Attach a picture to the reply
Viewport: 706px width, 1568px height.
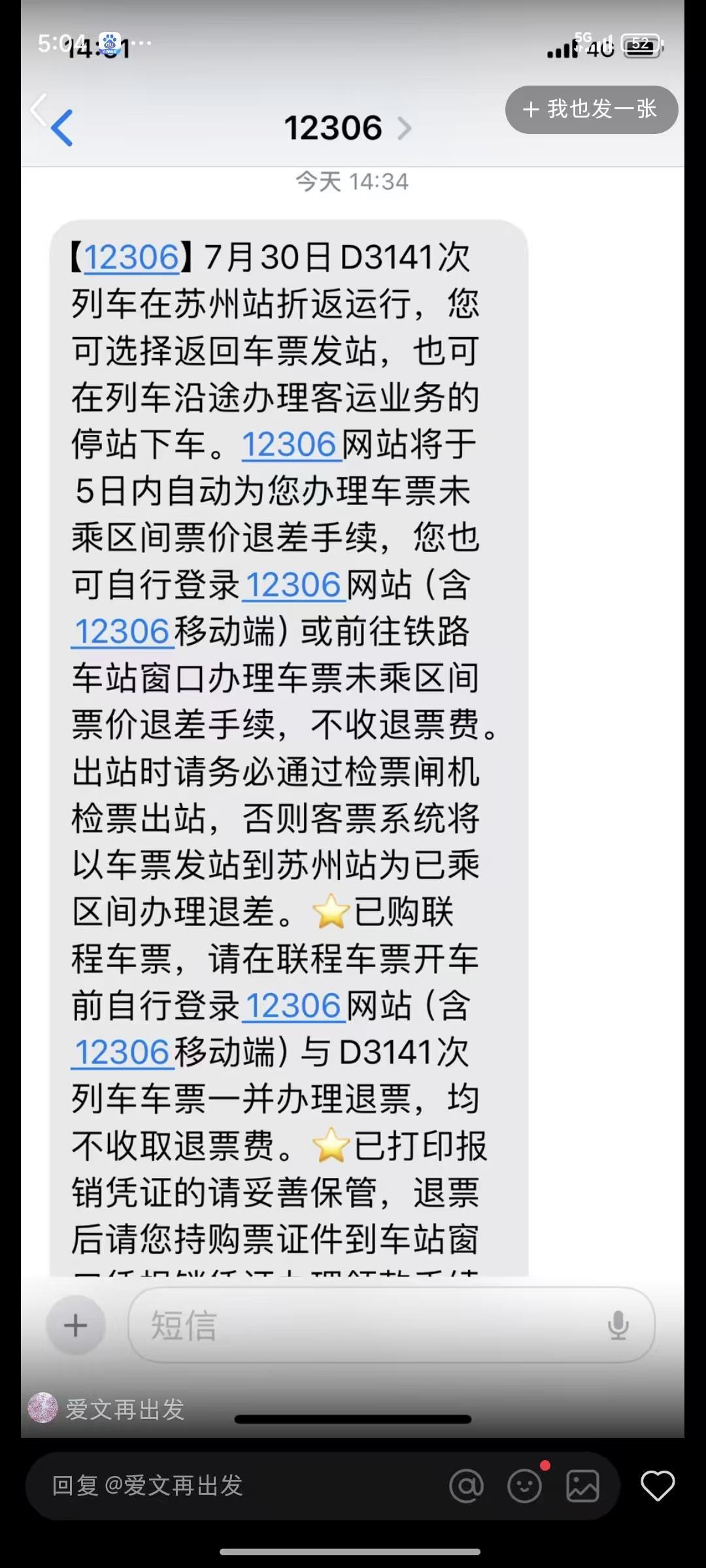582,1486
